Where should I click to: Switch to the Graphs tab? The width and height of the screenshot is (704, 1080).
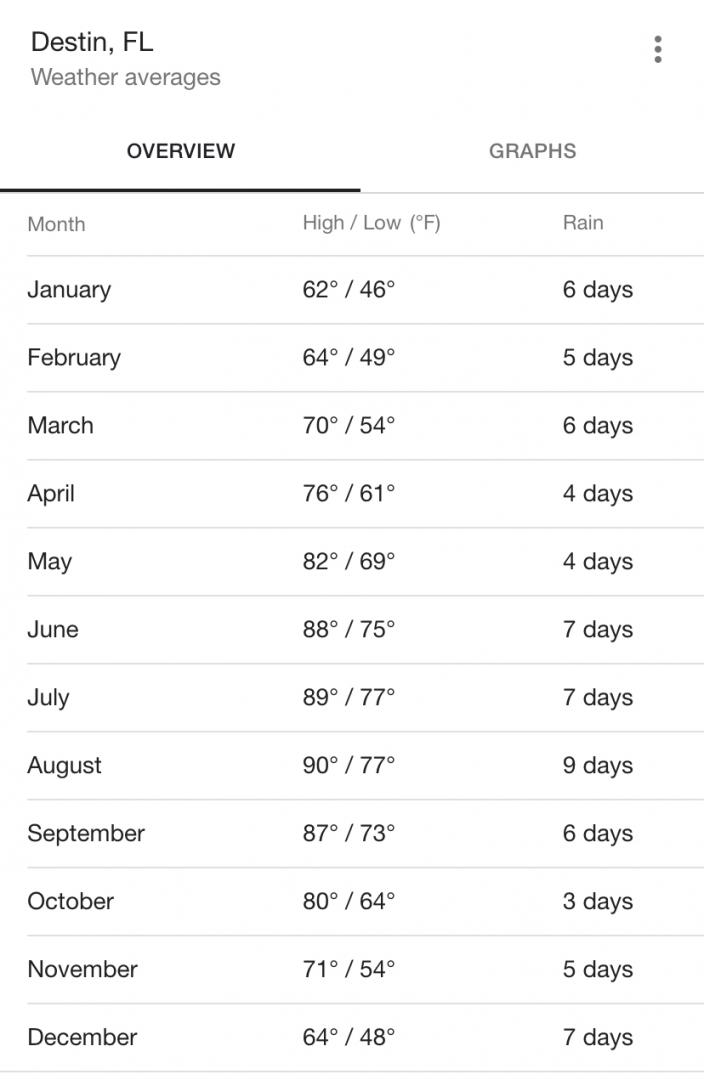[x=532, y=152]
